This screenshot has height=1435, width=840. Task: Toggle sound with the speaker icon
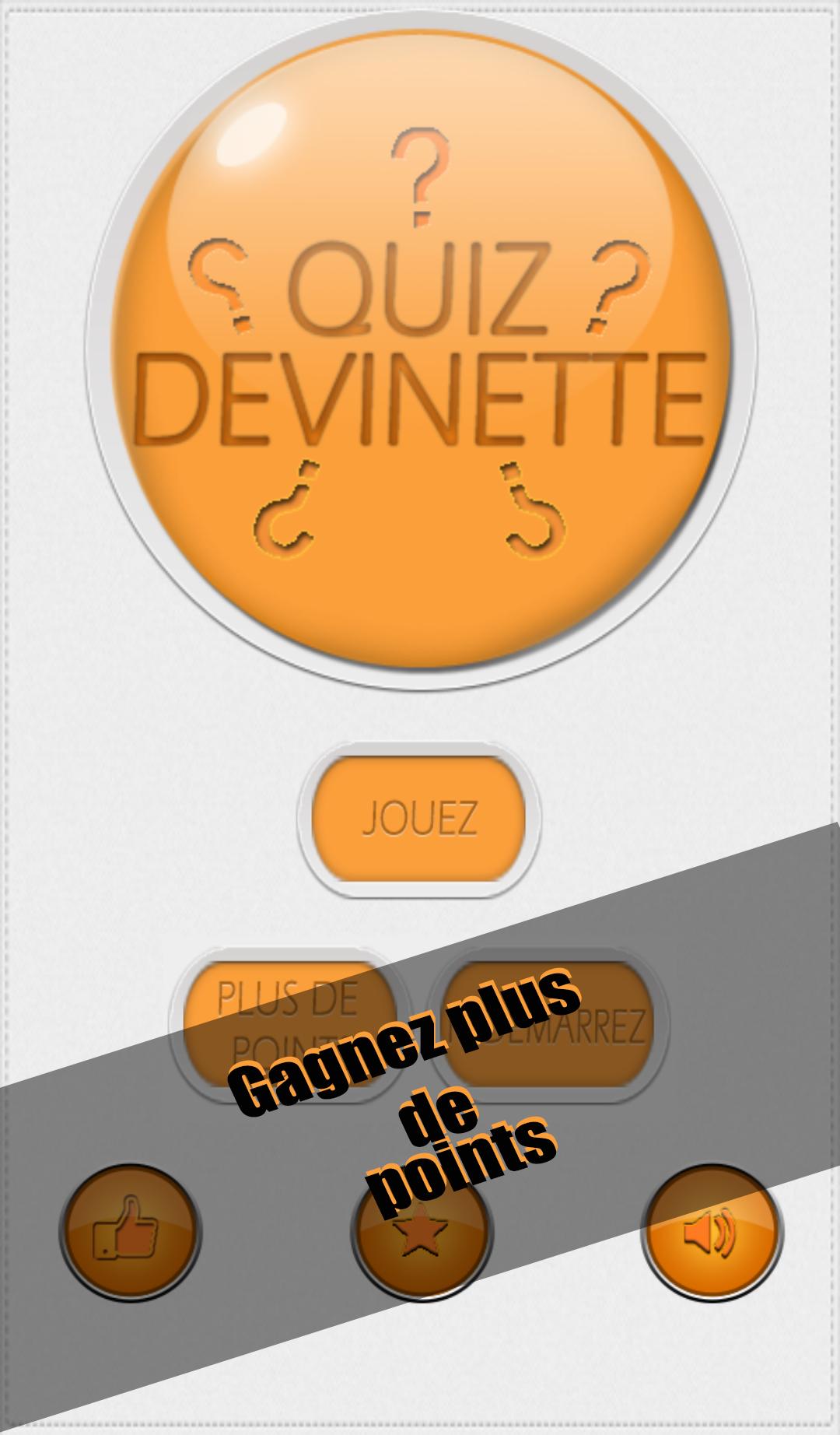coord(710,1232)
